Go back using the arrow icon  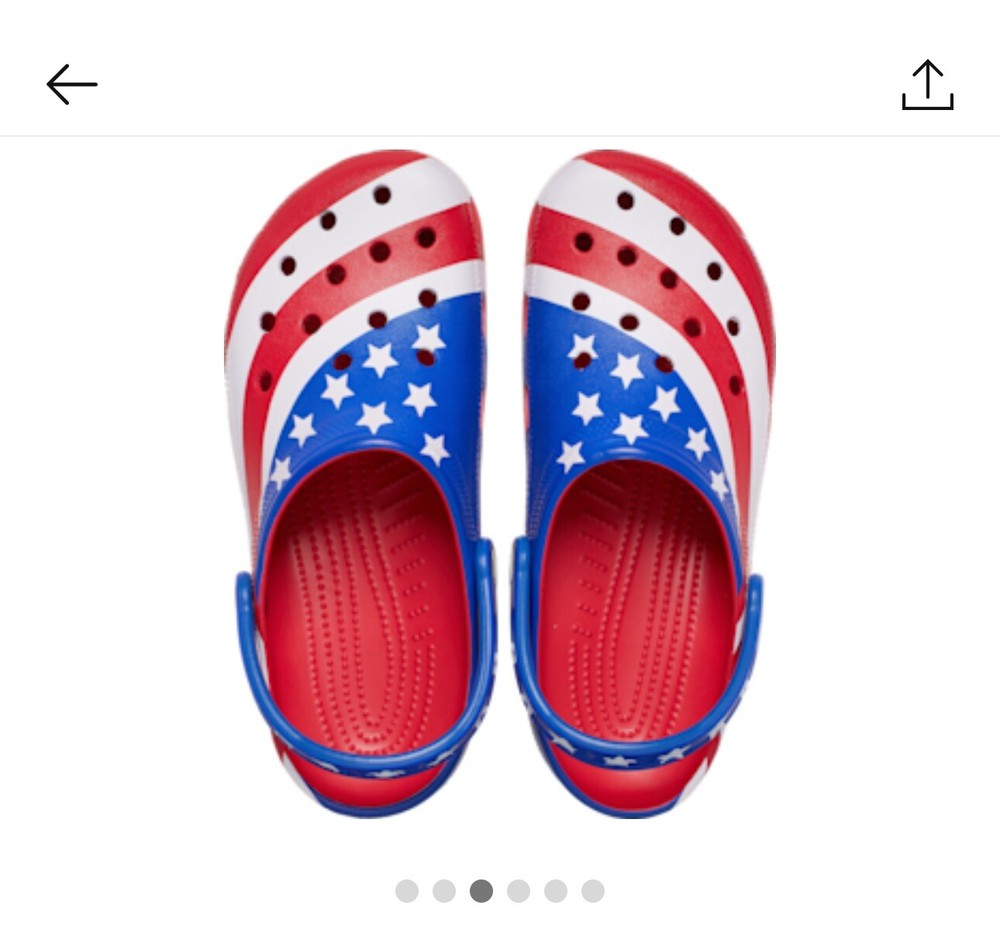pos(72,85)
